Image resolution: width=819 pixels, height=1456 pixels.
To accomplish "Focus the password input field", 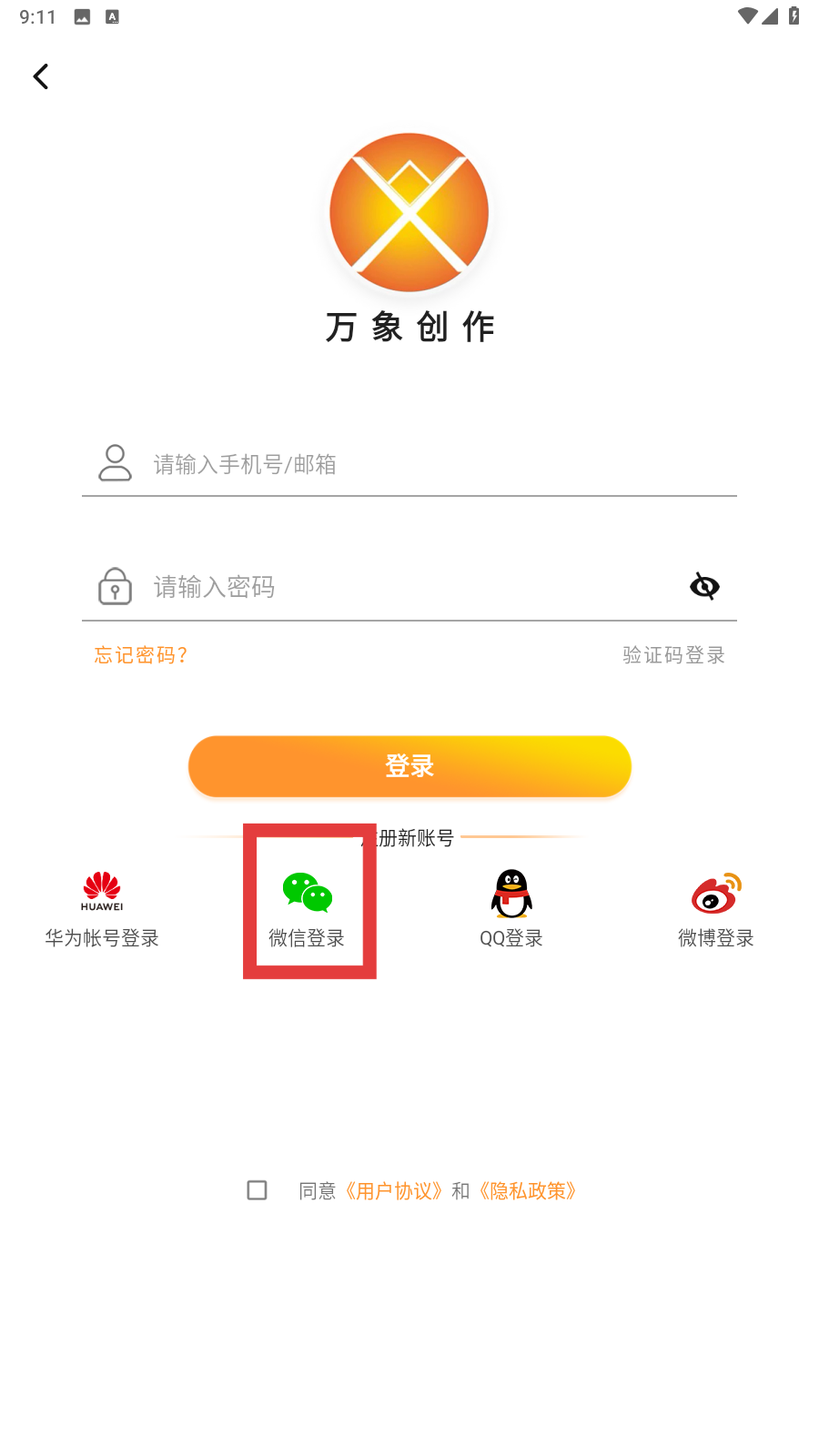I will 409,587.
